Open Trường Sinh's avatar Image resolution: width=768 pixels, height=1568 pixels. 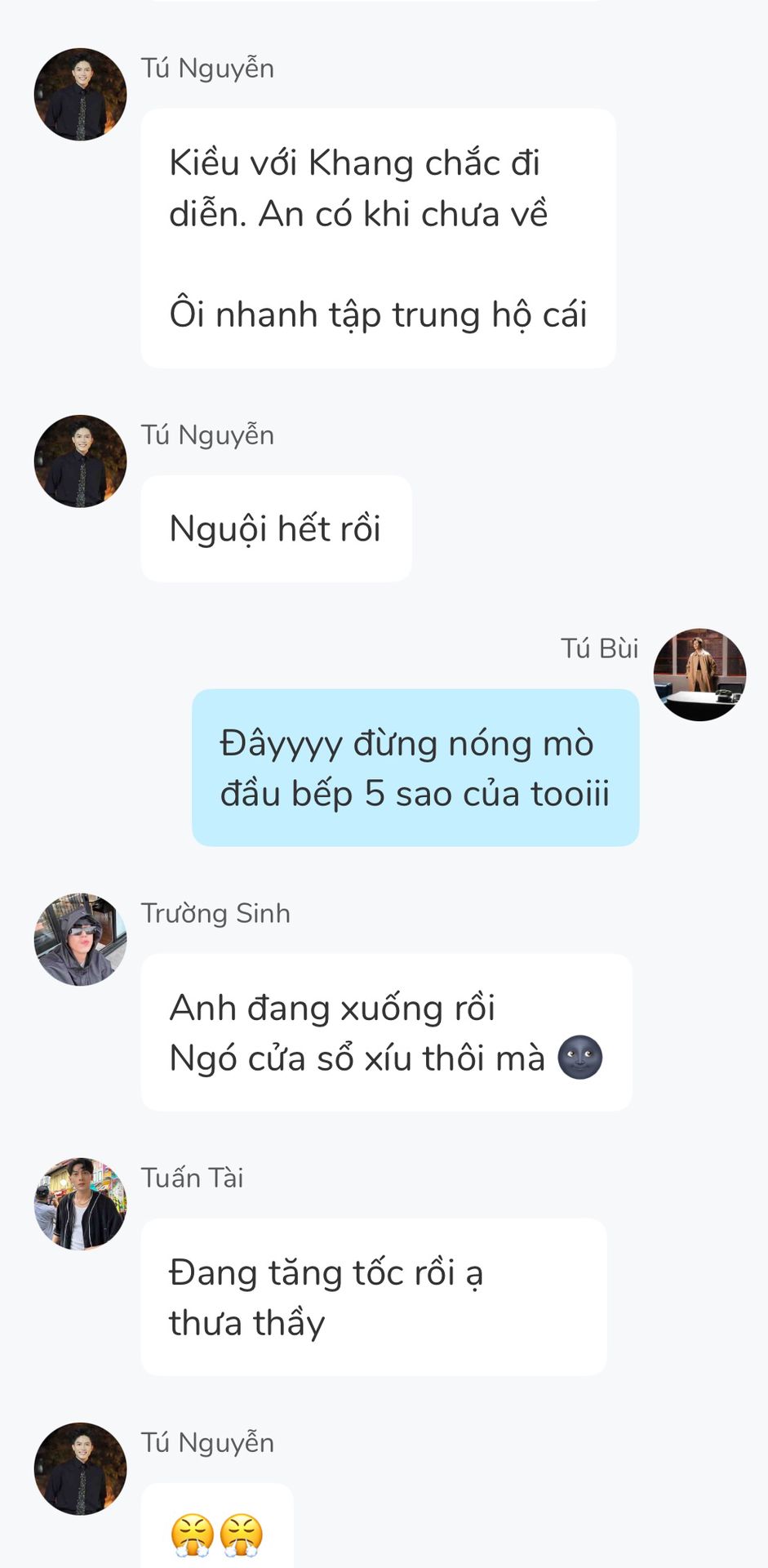80,939
